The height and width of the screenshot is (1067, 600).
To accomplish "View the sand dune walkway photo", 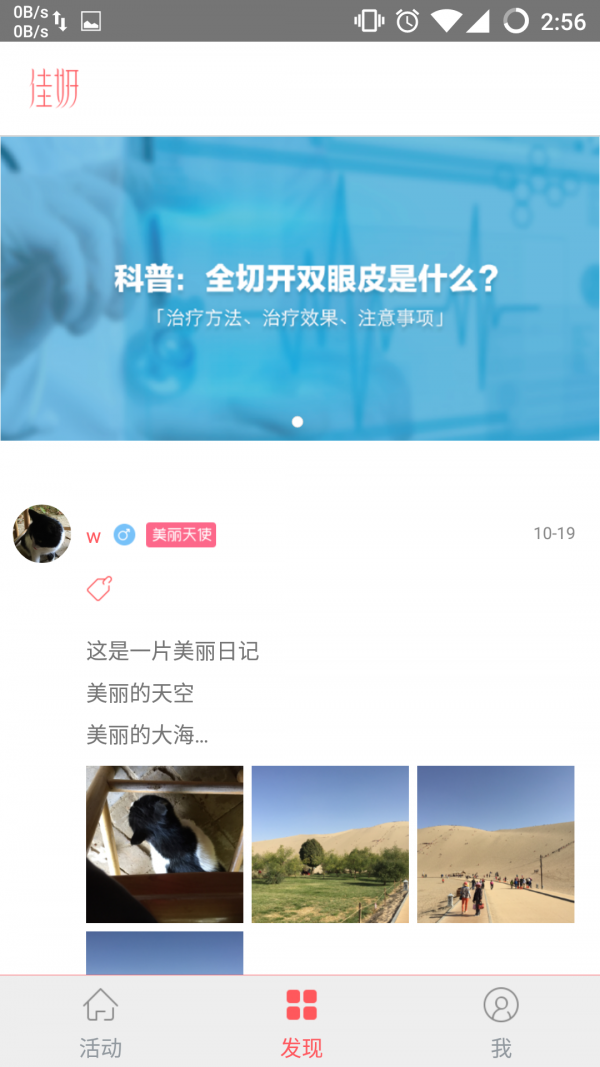I will 495,844.
